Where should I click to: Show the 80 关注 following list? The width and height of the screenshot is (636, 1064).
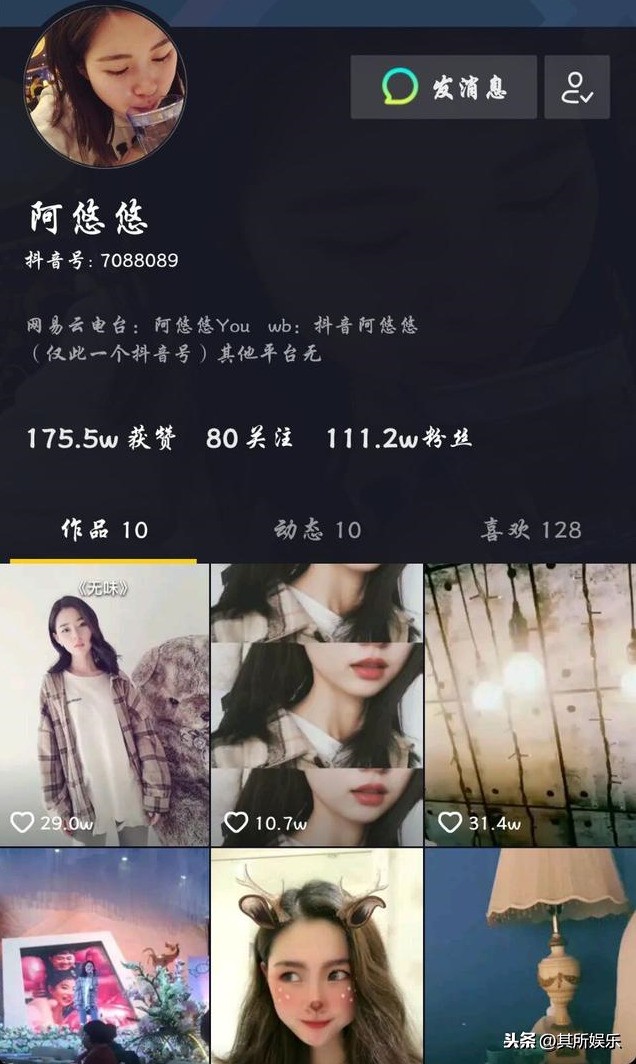(x=249, y=439)
